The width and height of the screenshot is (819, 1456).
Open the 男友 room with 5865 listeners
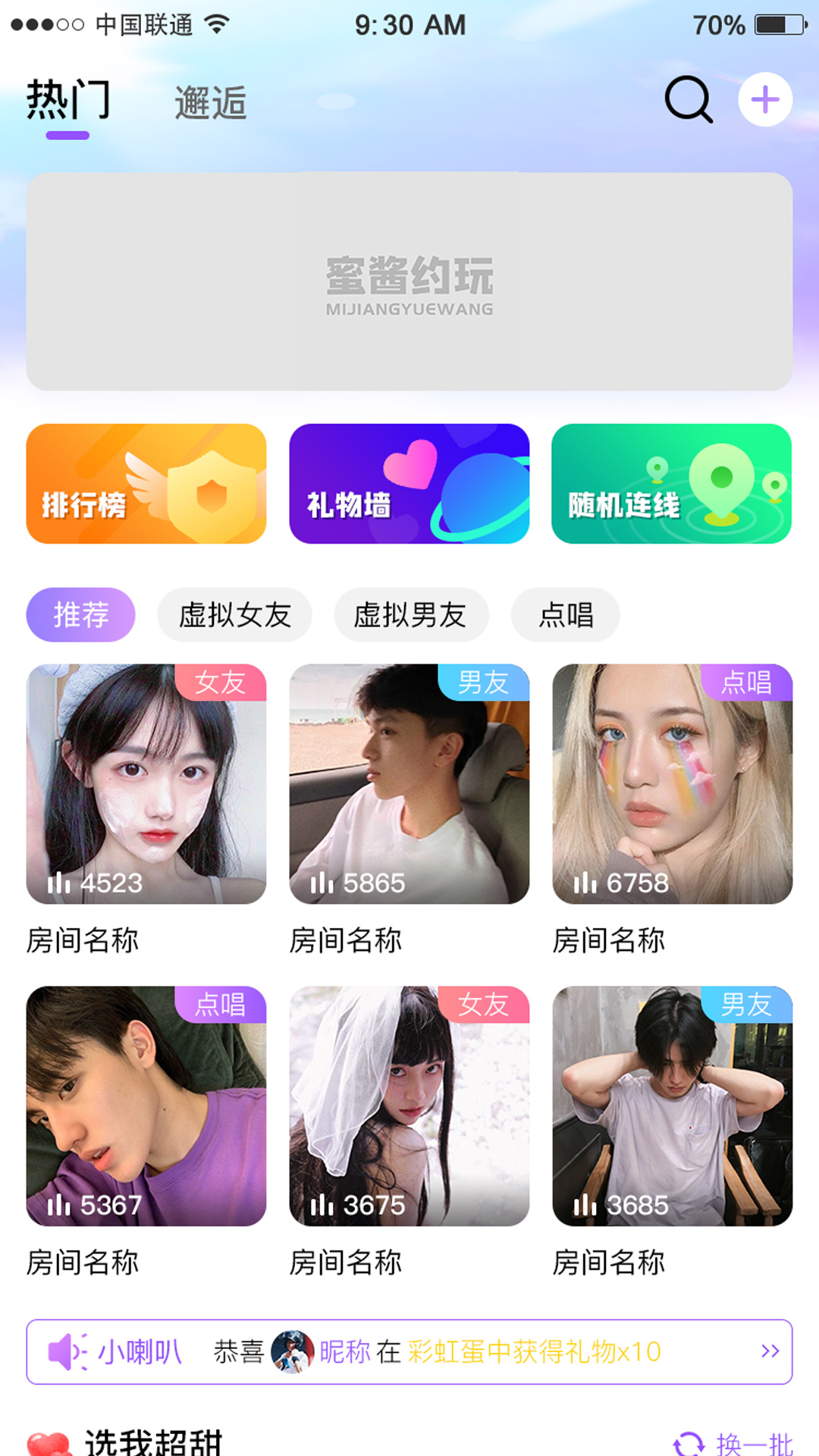point(409,784)
